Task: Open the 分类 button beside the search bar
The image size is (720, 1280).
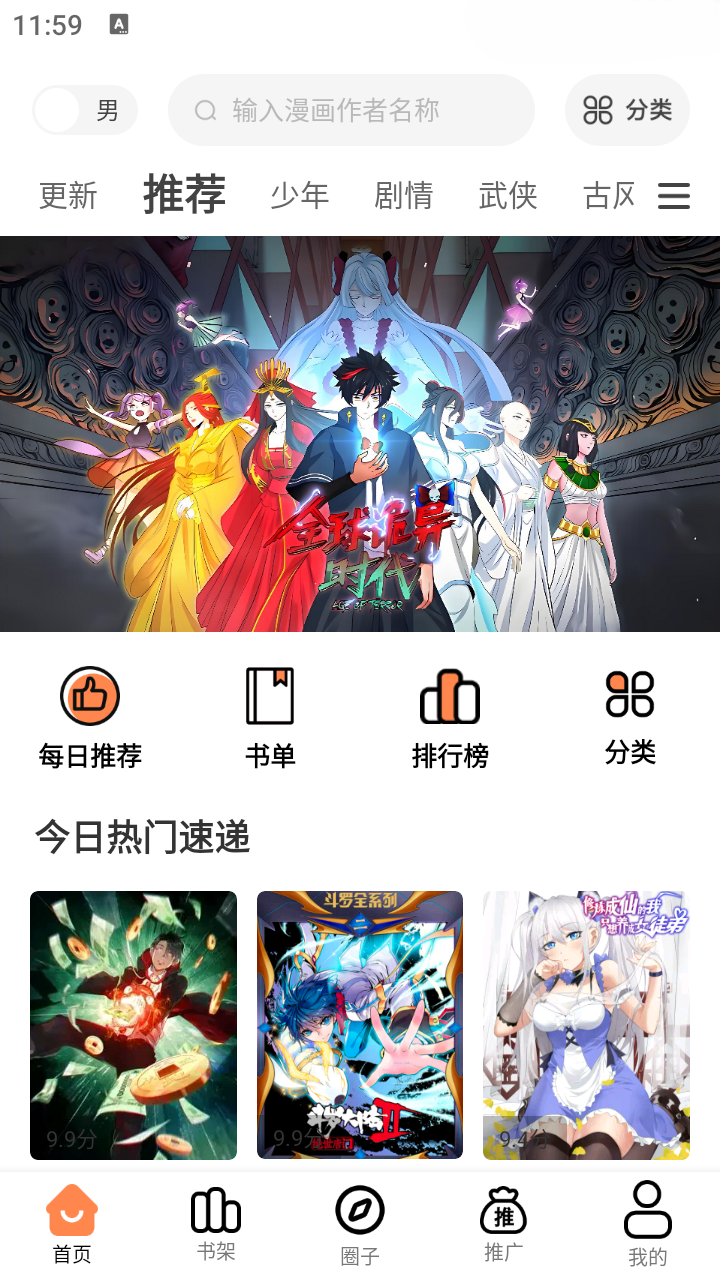Action: (627, 110)
